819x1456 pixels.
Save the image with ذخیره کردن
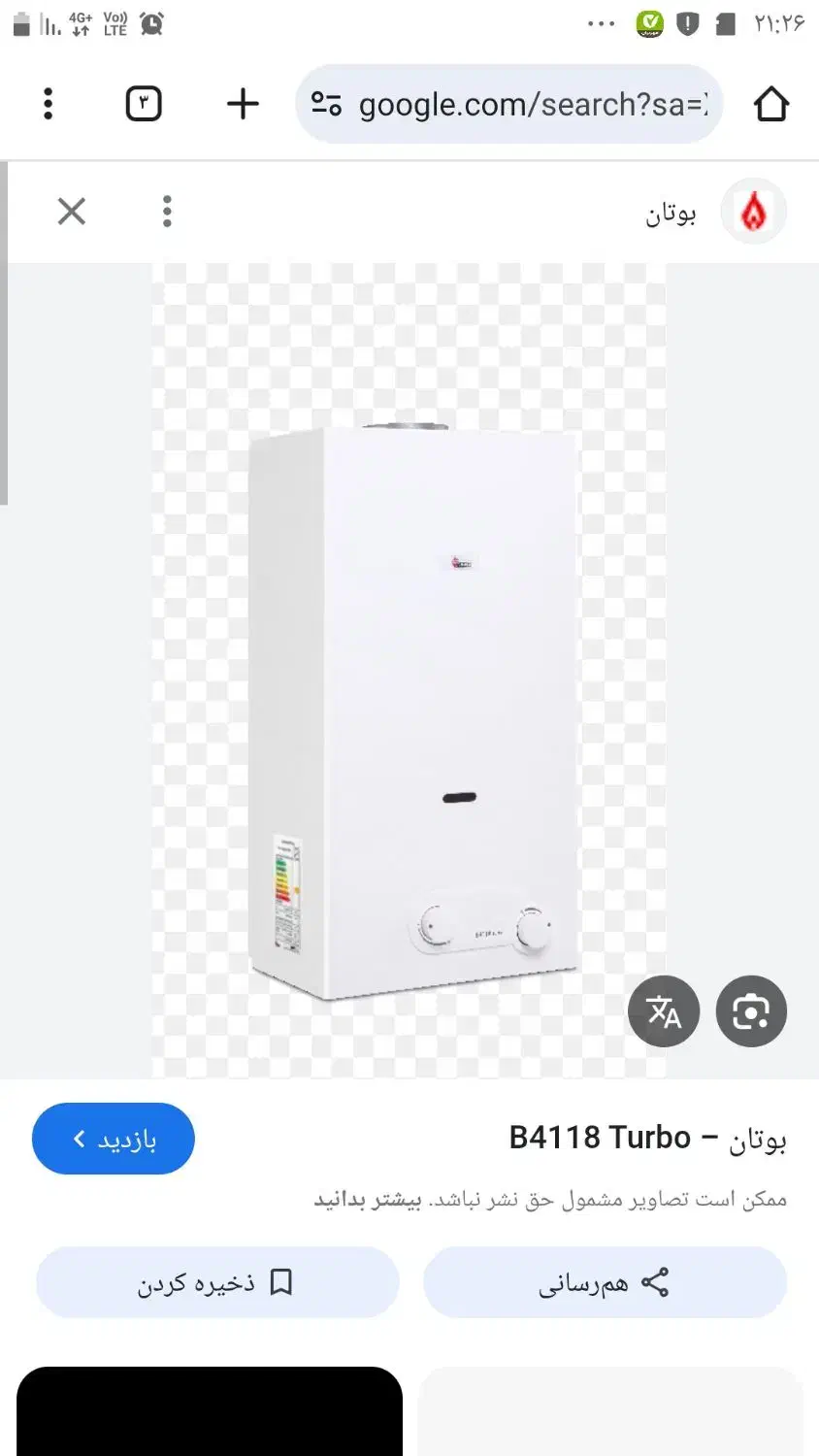coord(217,1282)
